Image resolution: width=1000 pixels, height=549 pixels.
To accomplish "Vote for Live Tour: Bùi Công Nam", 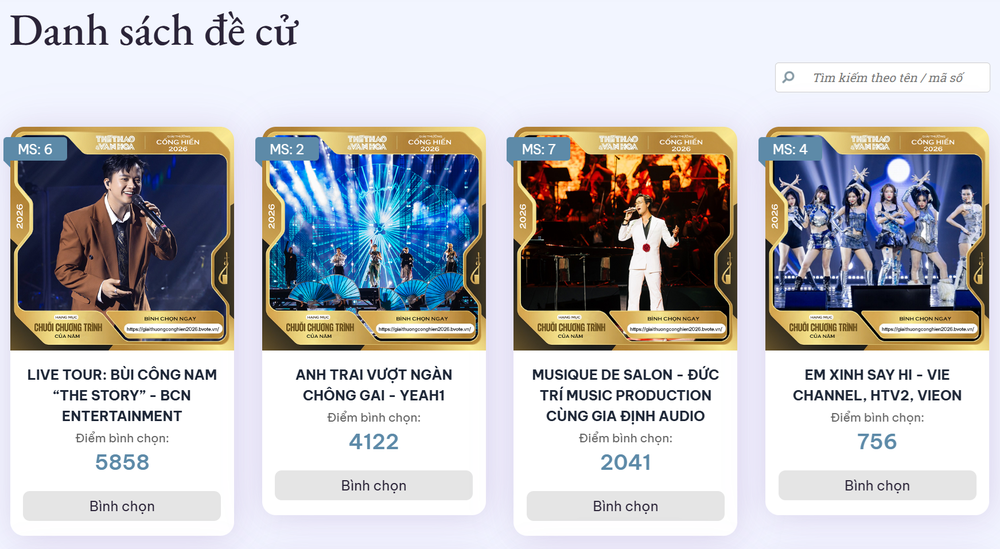I will [122, 506].
